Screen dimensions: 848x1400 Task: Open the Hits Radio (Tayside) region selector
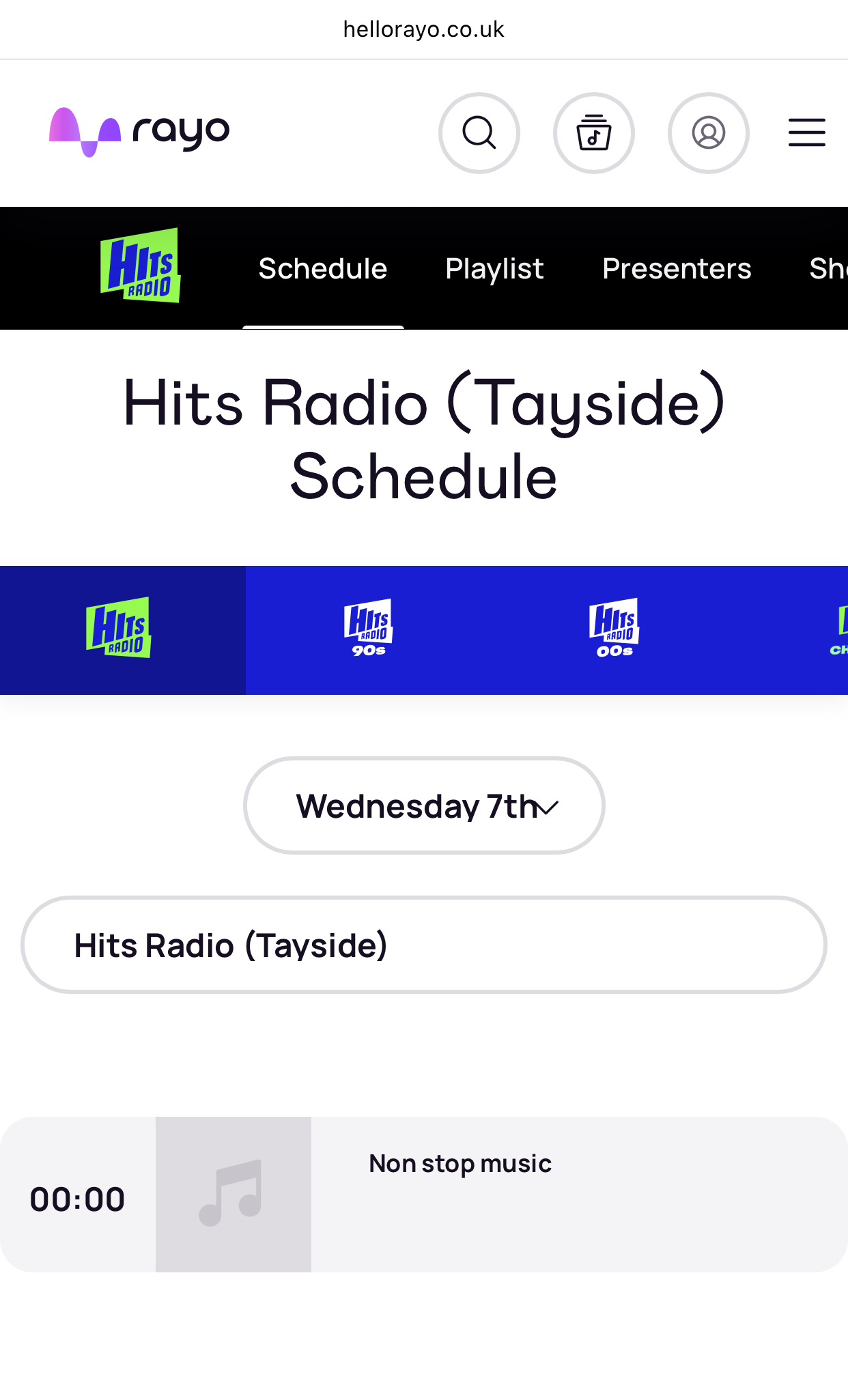[x=424, y=945]
